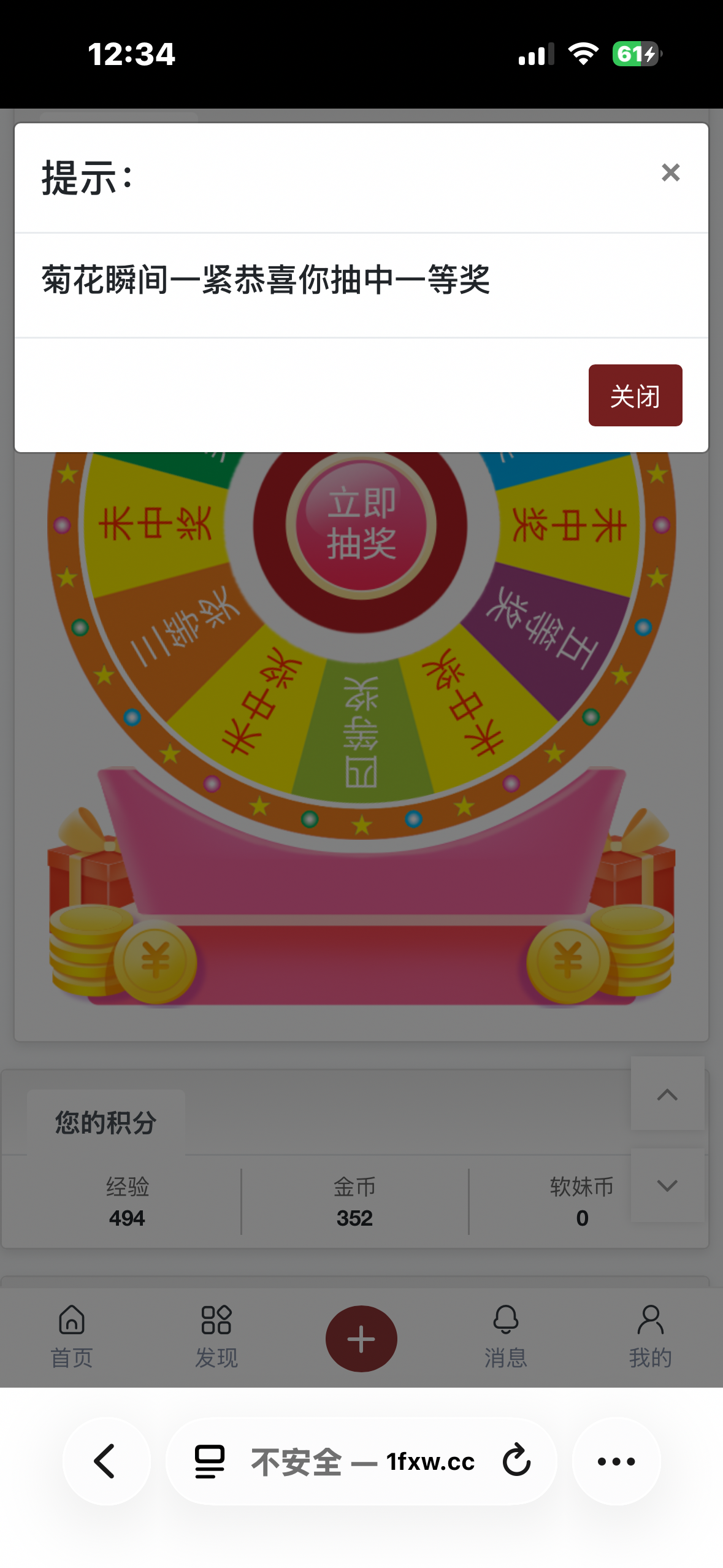Select the 您的积分 tab

click(105, 1119)
